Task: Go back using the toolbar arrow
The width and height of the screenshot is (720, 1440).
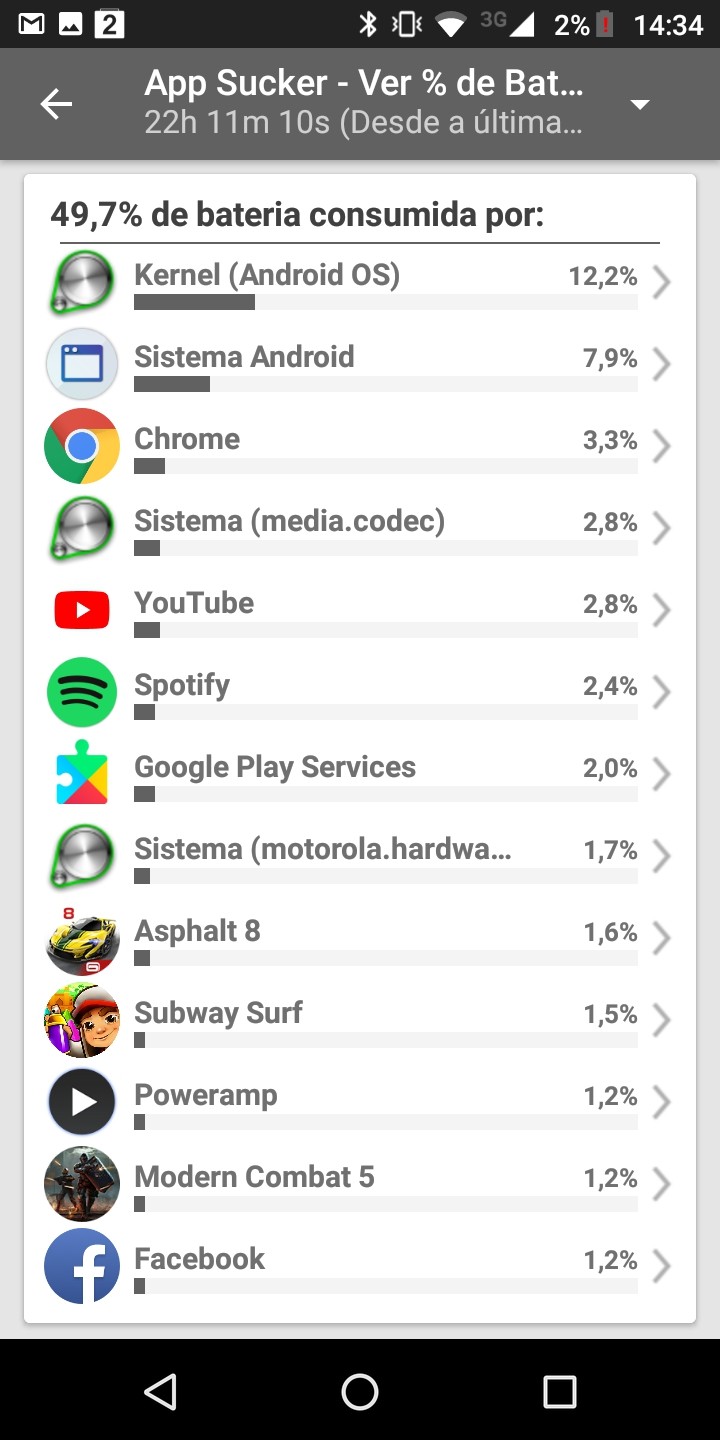Action: (56, 104)
